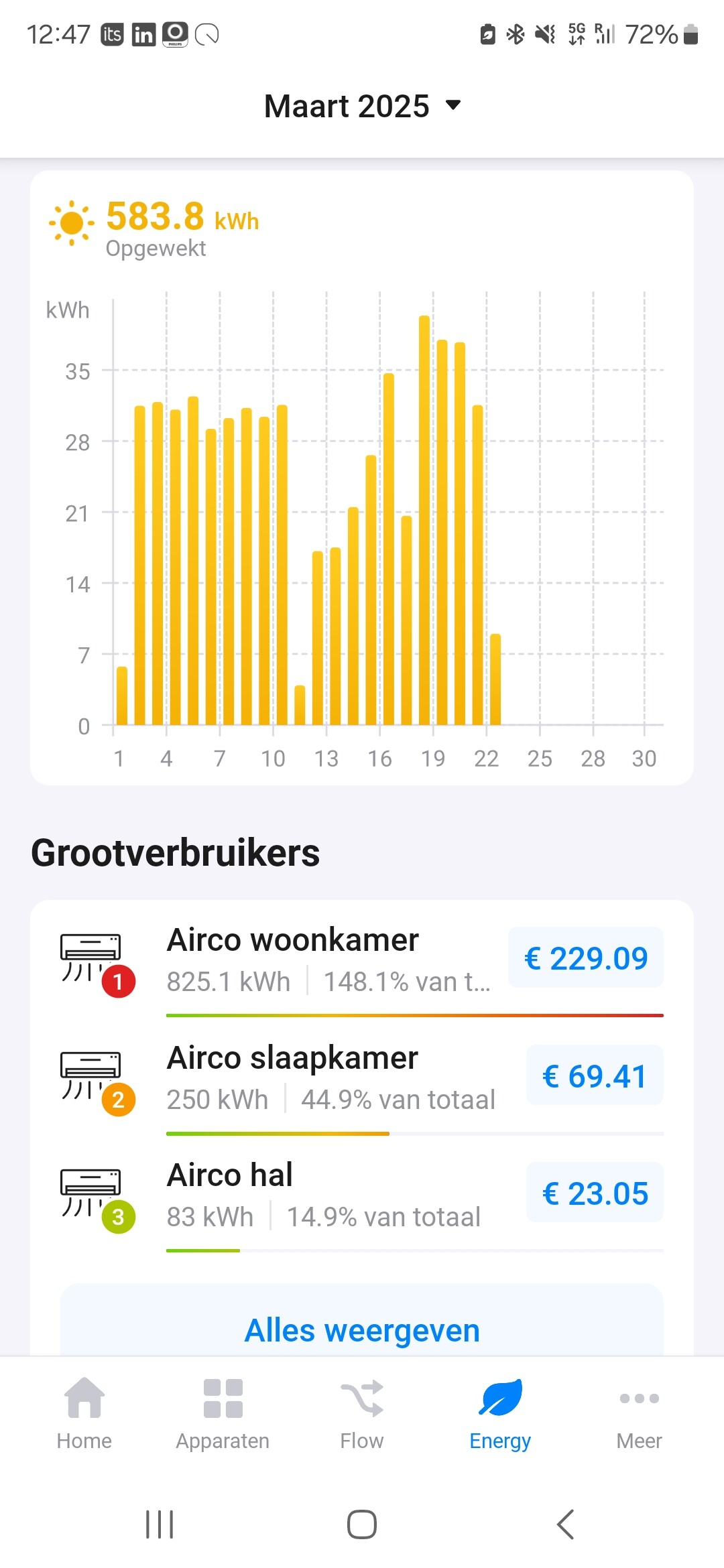724x1568 pixels.
Task: Open recent apps from the navigation bar
Action: coord(160,1524)
